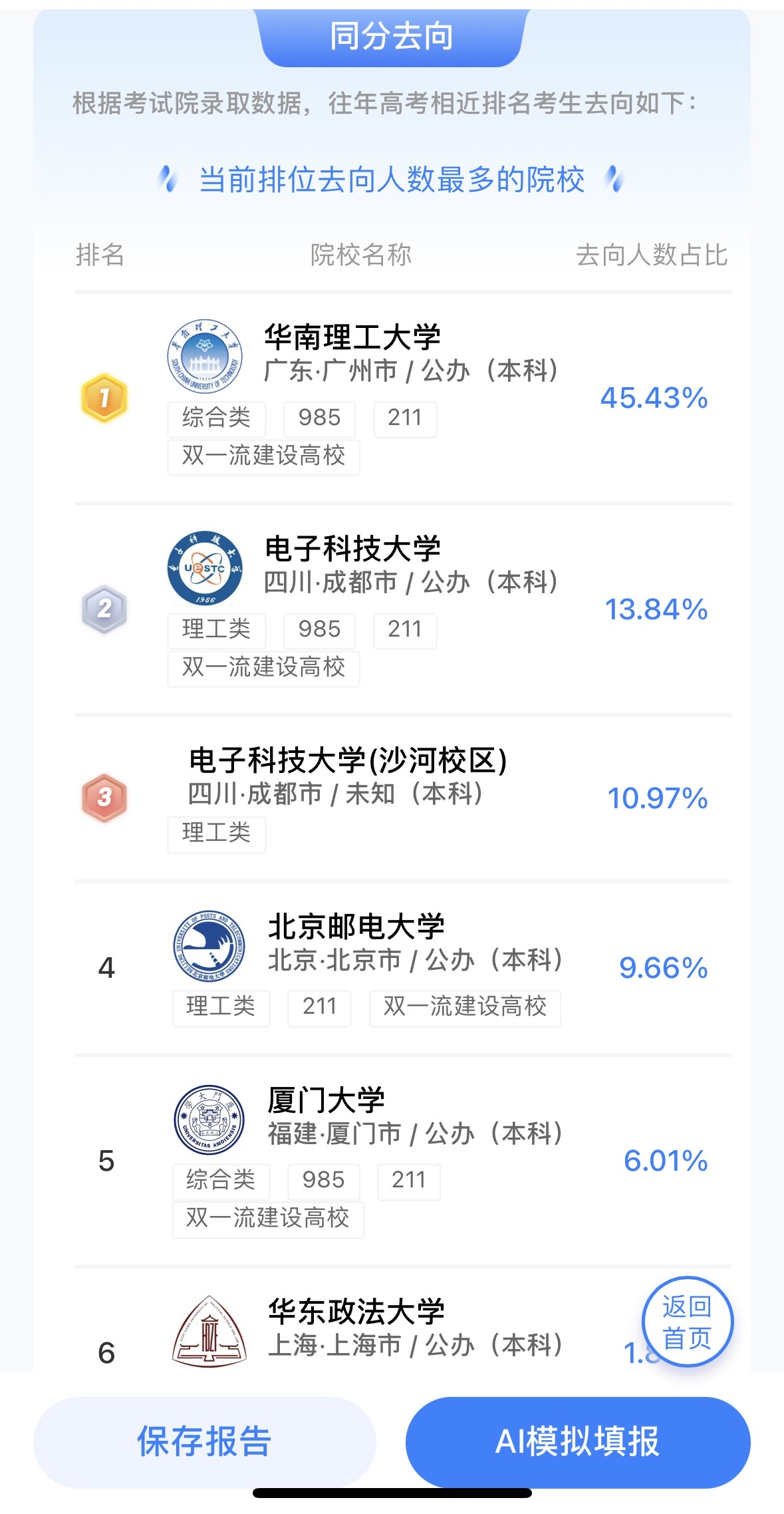The height and width of the screenshot is (1514, 784).
Task: View 华东政法大学 entry
Action: click(x=356, y=1312)
